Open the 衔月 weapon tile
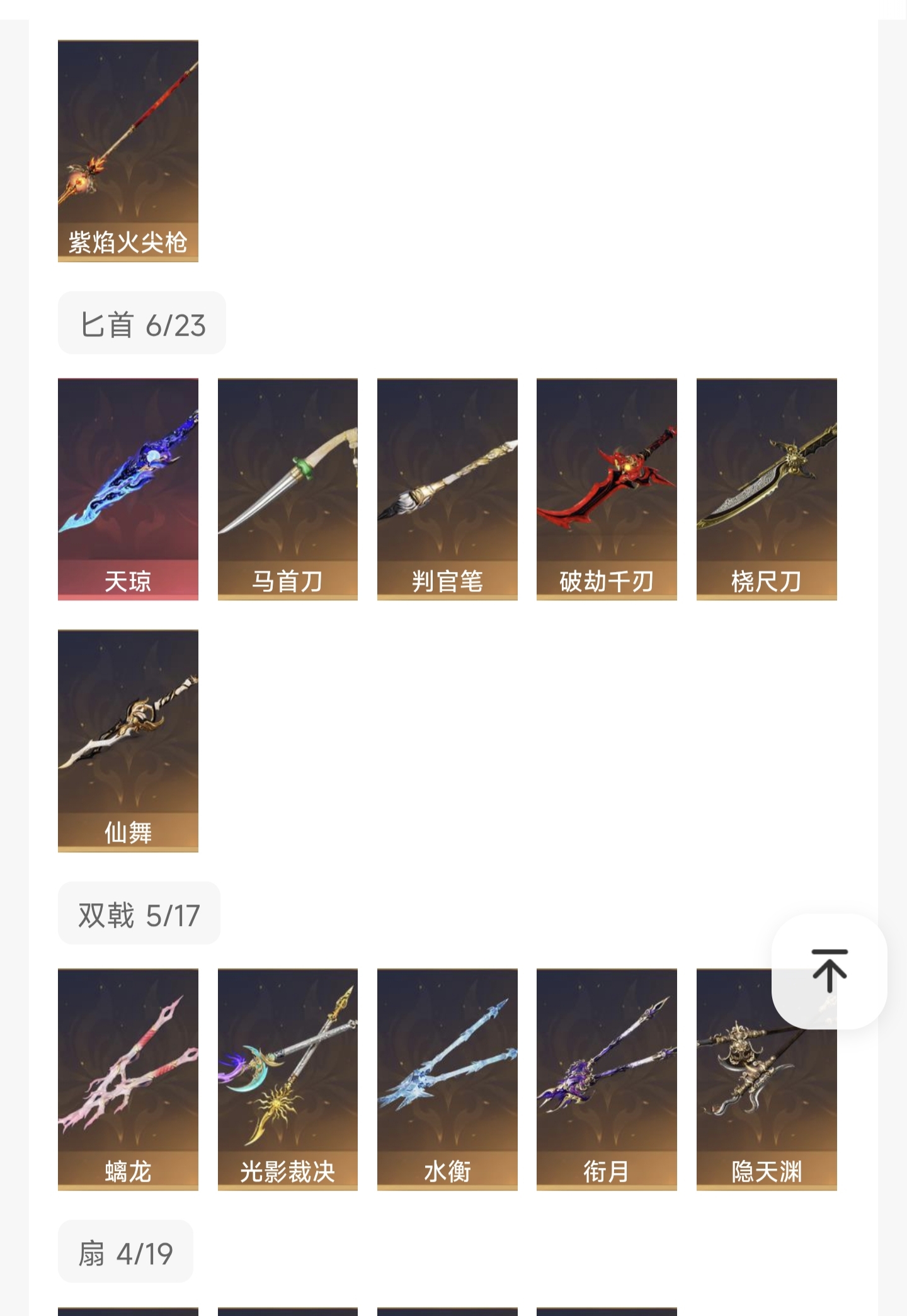The image size is (907, 1316). [x=607, y=1079]
